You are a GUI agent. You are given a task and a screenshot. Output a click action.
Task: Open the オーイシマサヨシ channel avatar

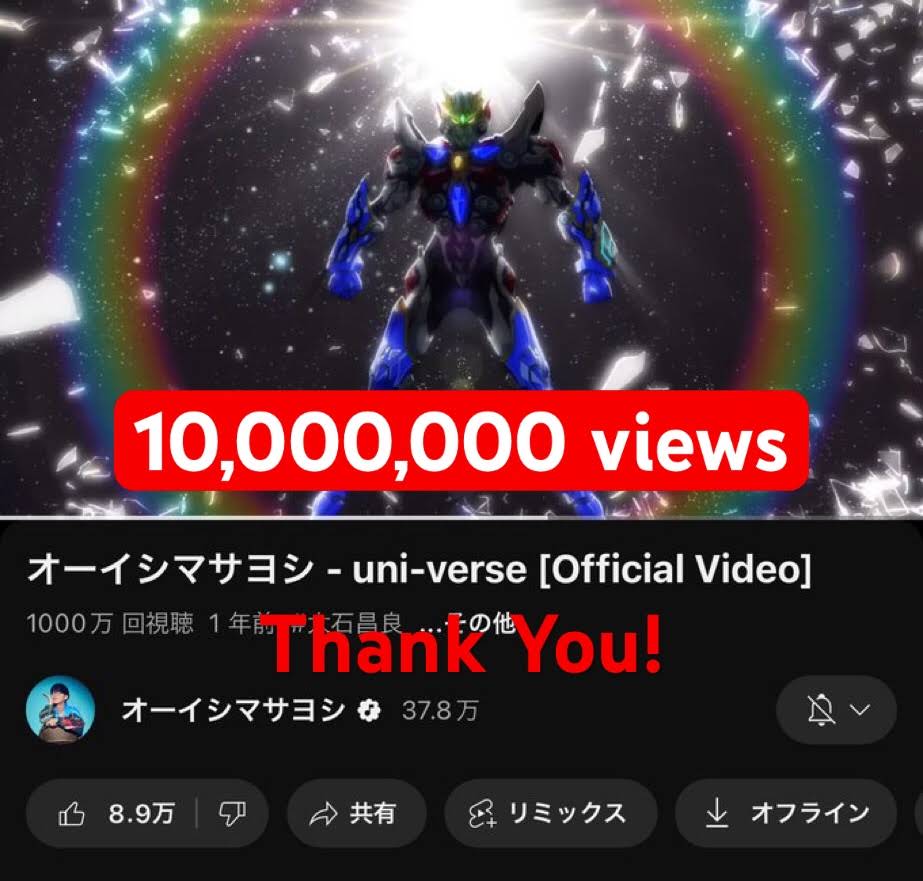60,710
